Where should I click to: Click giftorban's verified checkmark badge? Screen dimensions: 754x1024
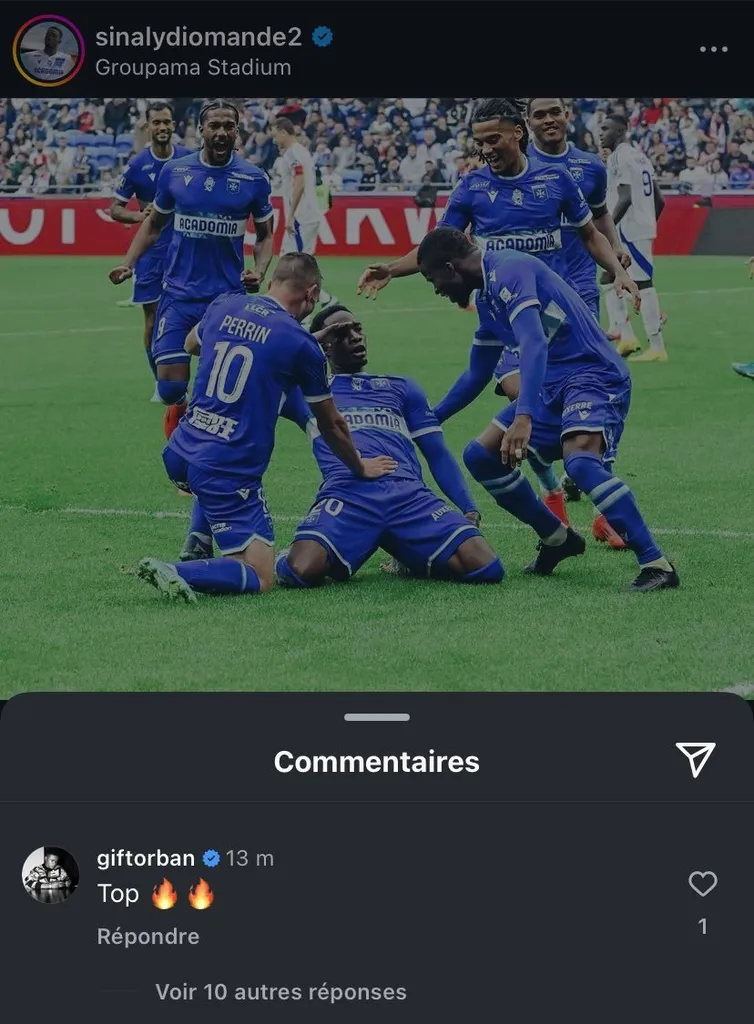click(210, 857)
